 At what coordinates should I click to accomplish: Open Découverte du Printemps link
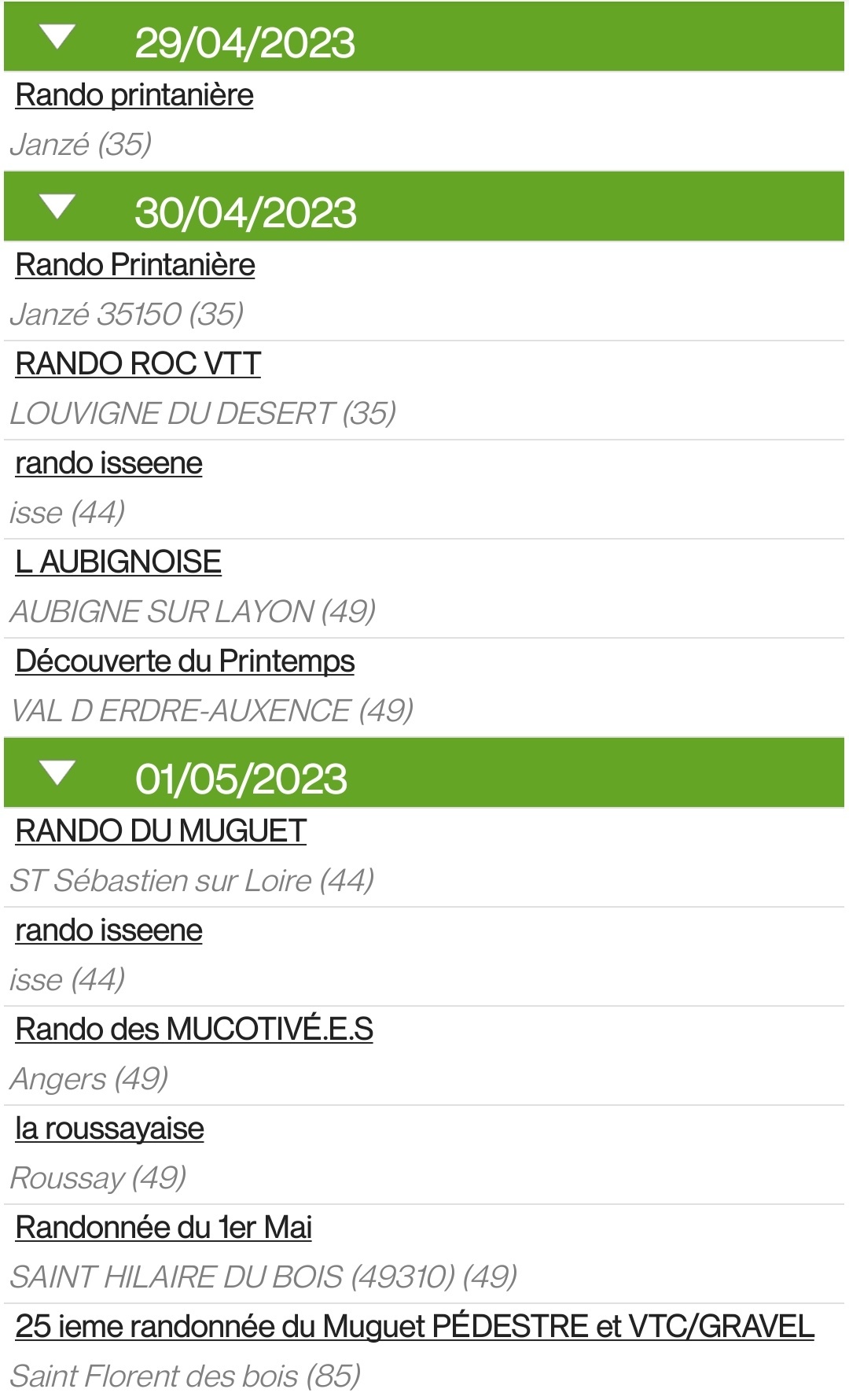pyautogui.click(x=185, y=661)
